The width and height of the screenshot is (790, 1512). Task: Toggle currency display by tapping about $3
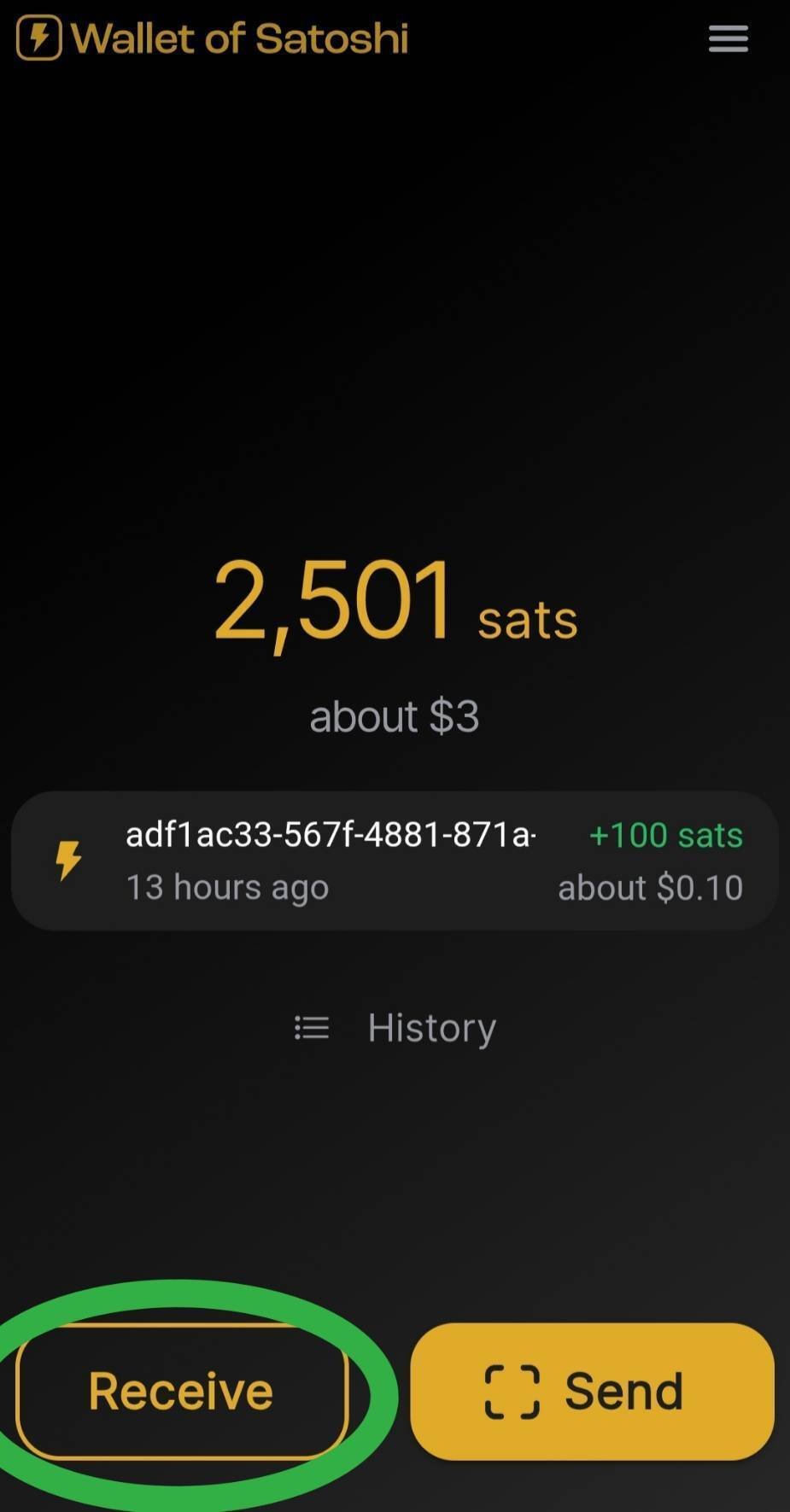[x=395, y=716]
